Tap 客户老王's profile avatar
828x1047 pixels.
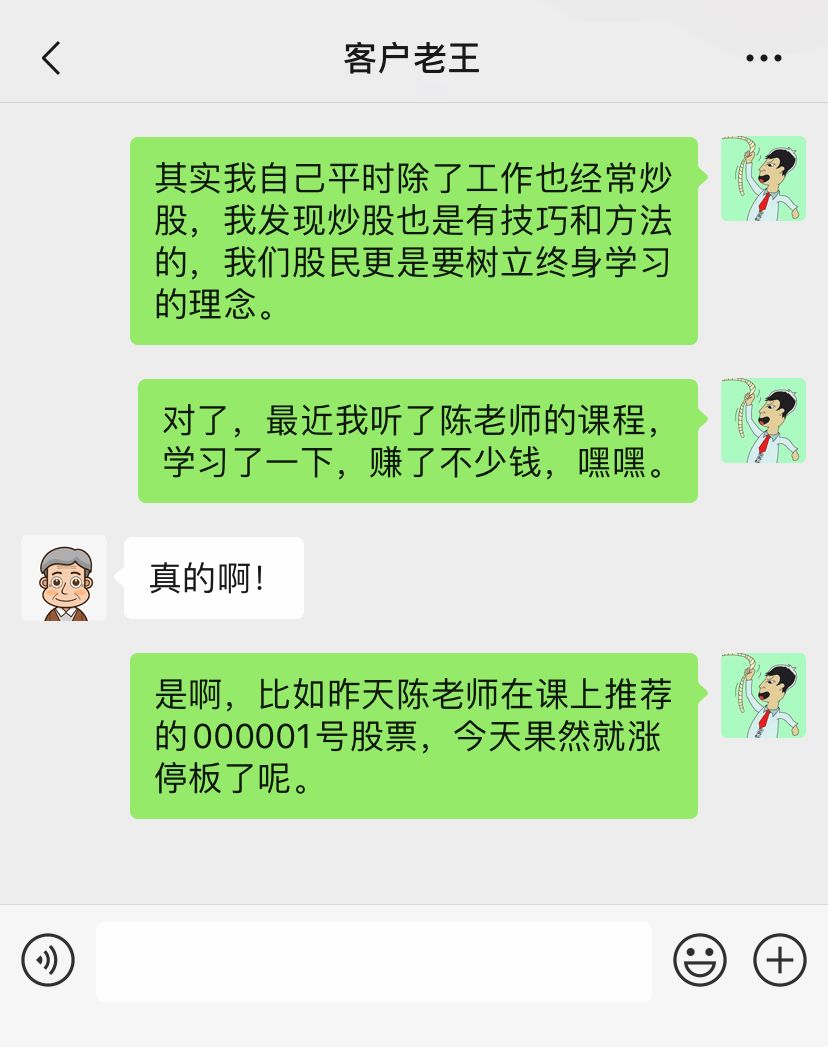(x=63, y=577)
